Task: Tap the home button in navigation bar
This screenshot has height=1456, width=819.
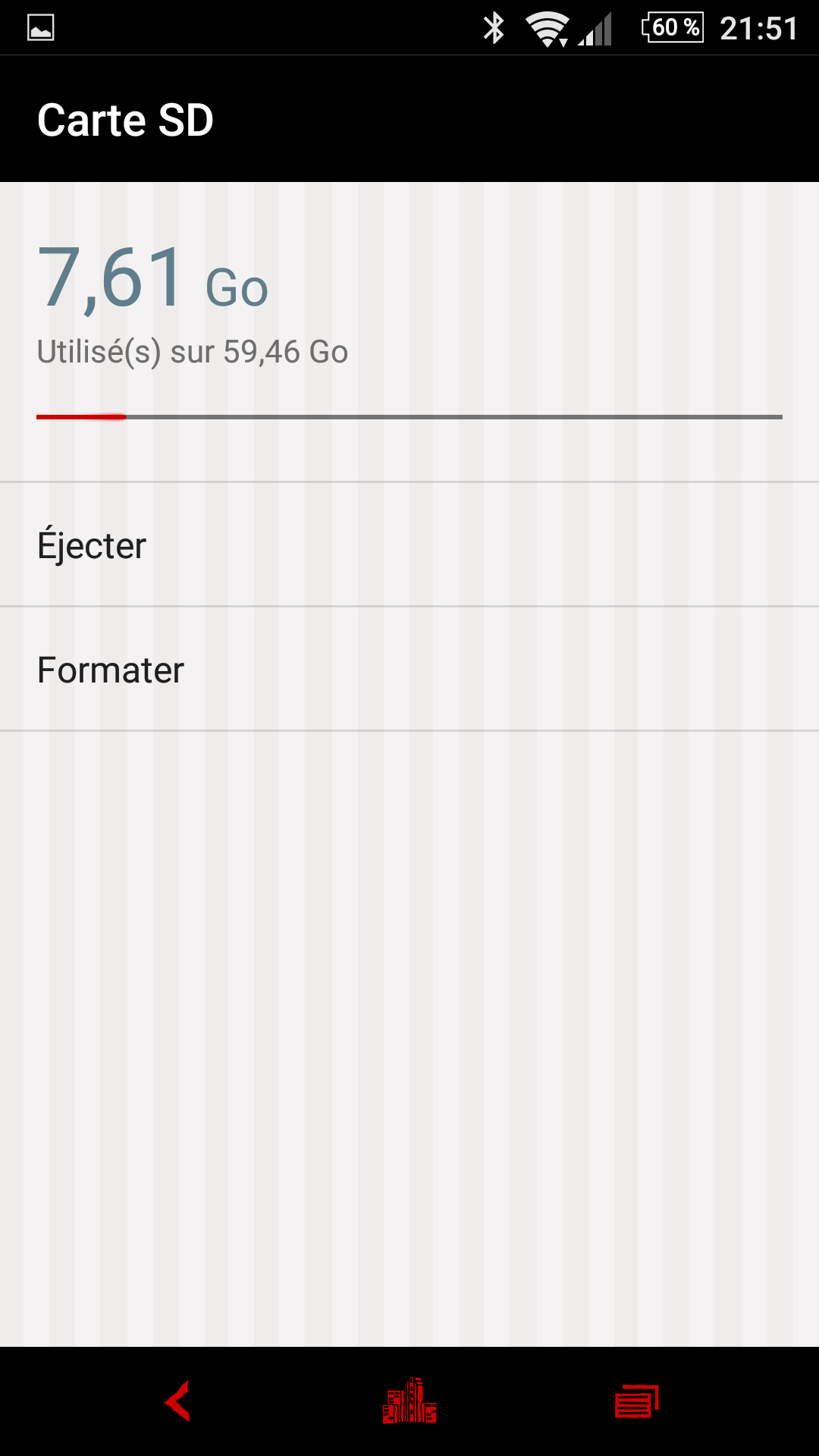Action: coord(409,1401)
